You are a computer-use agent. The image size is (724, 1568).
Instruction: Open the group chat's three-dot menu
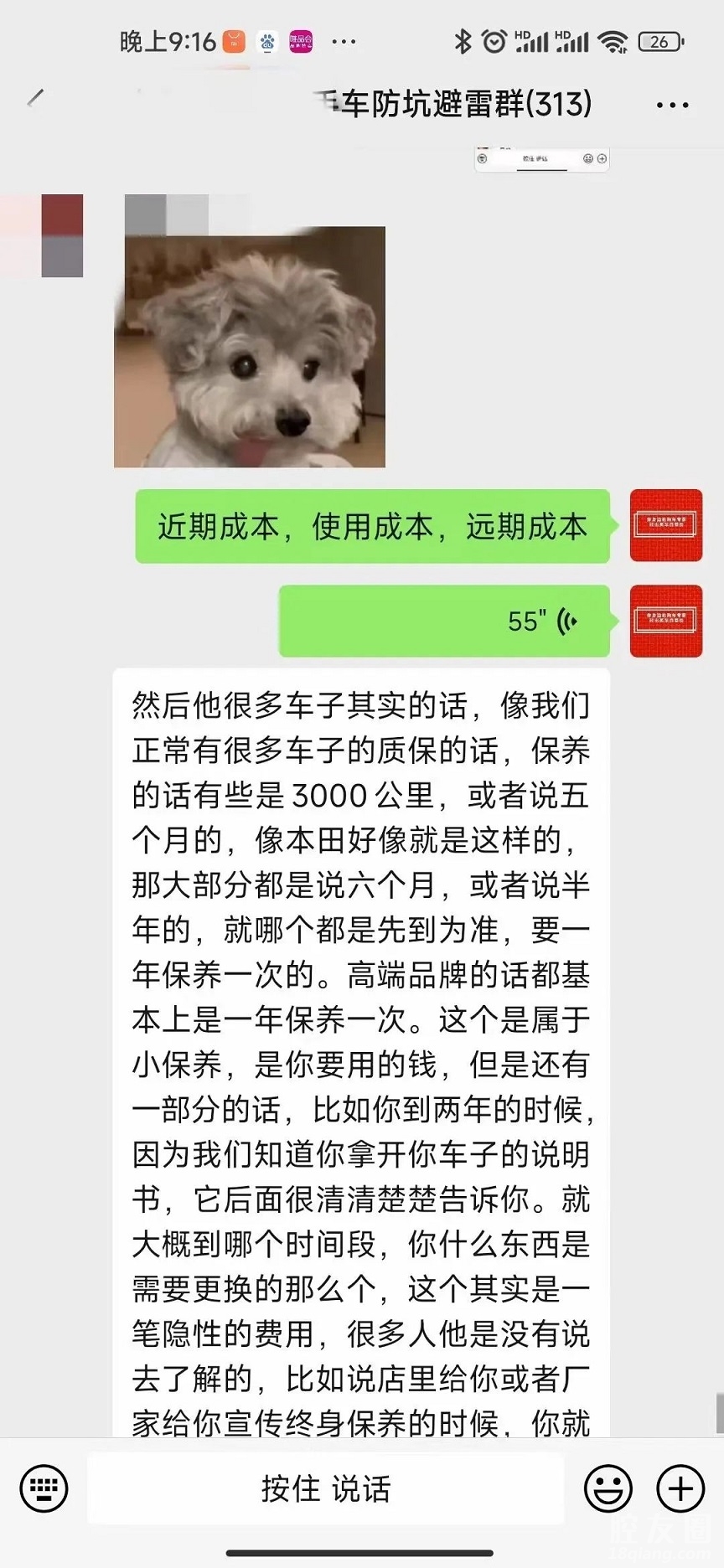pos(672,106)
